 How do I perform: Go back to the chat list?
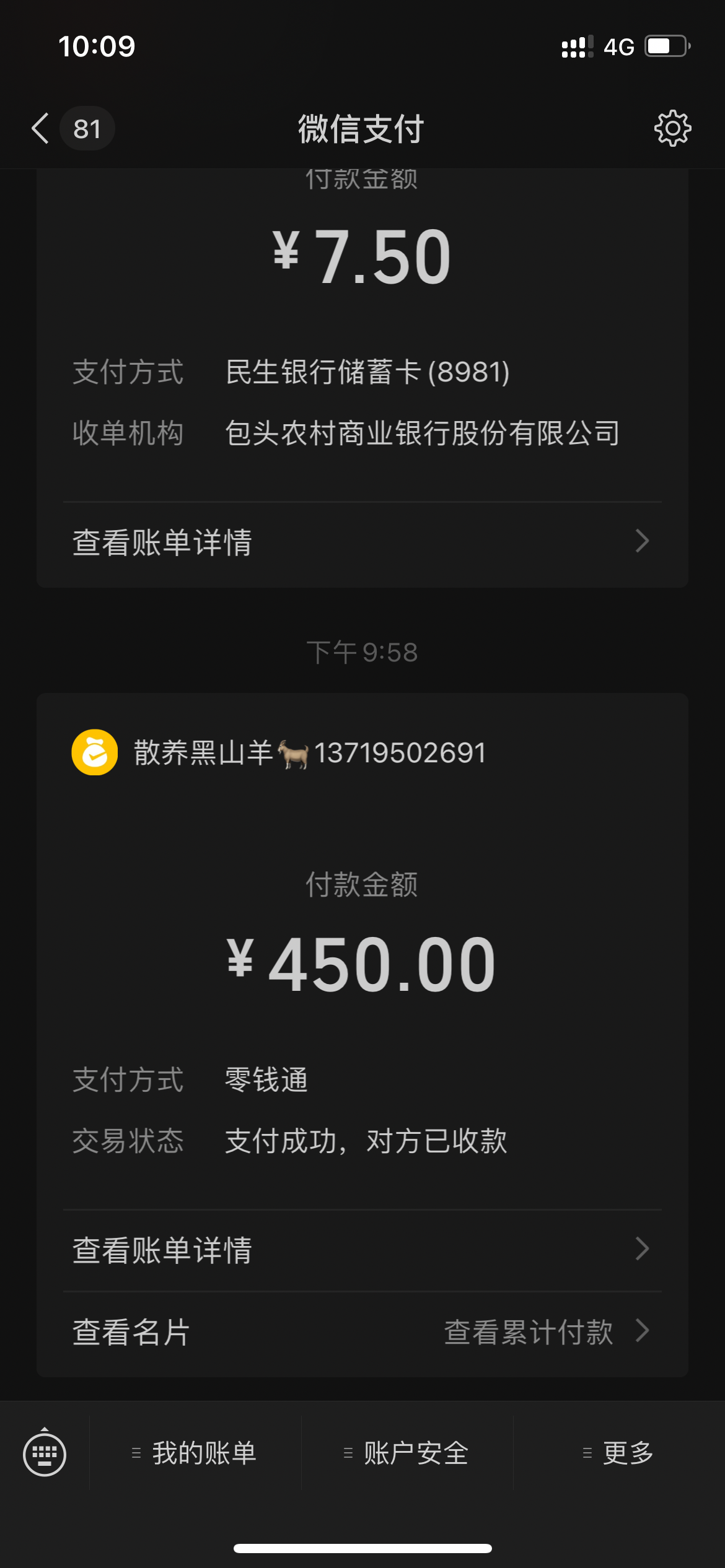point(41,129)
